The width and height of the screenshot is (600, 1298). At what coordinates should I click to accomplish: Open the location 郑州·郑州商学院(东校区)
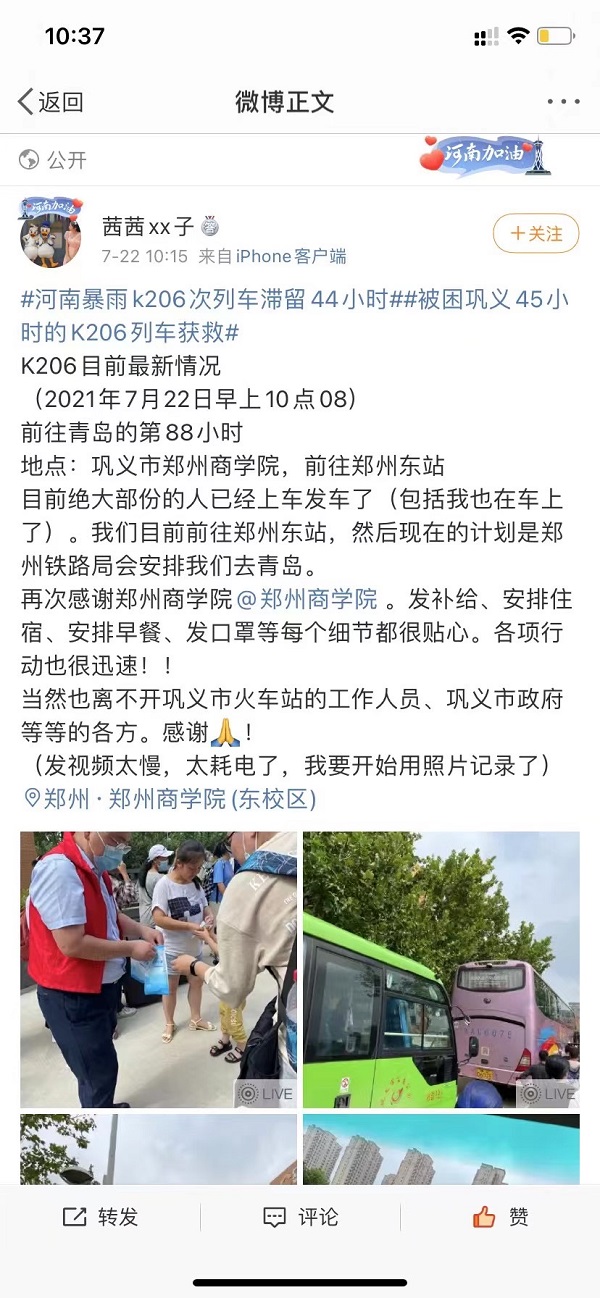(x=170, y=798)
